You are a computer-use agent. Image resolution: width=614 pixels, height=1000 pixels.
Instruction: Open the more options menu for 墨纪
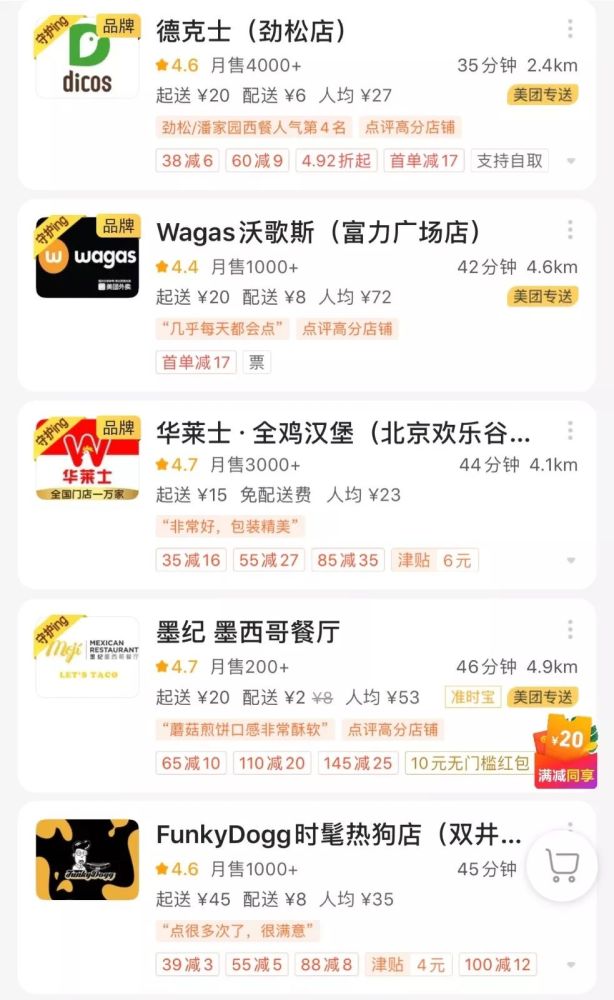[x=570, y=630]
